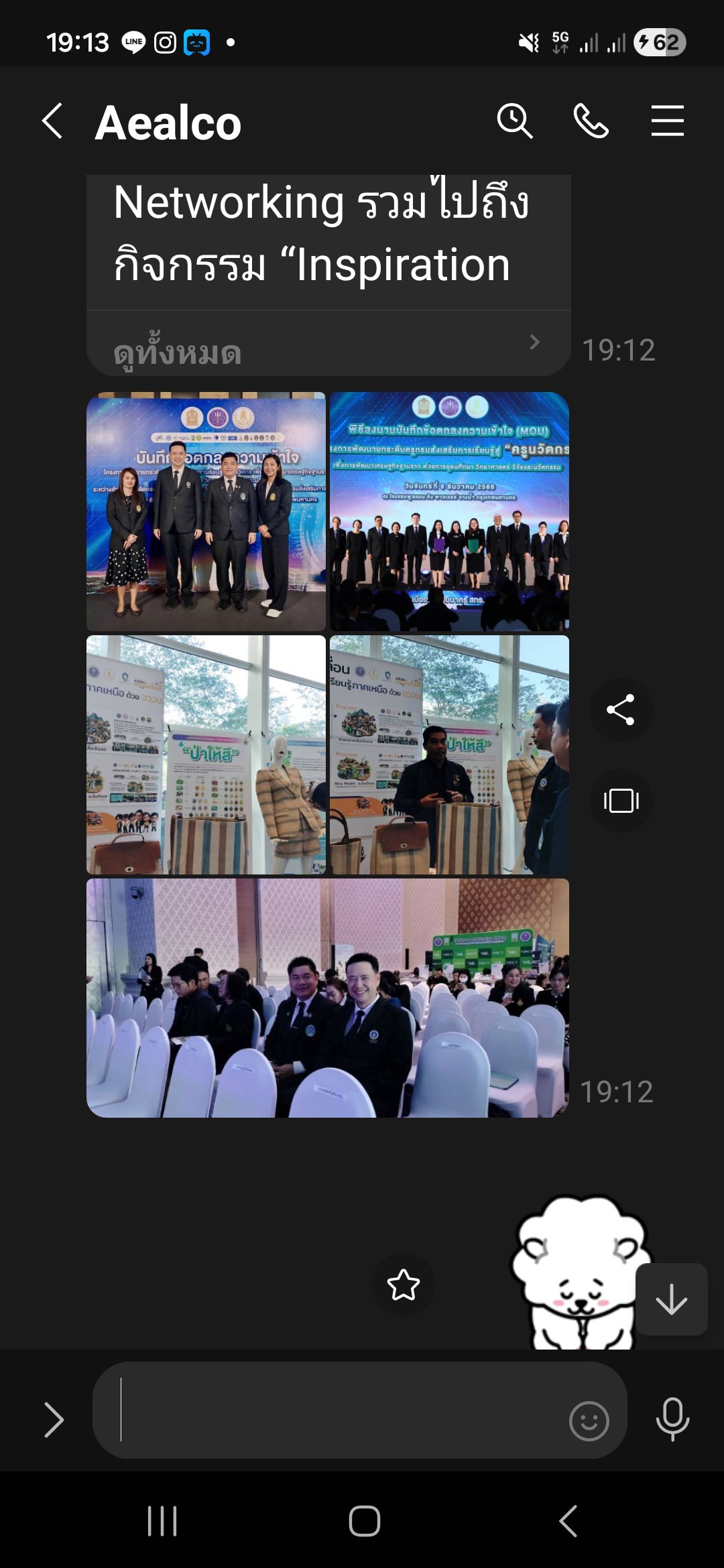Open the photo of the man speaking at the booth

point(449,755)
